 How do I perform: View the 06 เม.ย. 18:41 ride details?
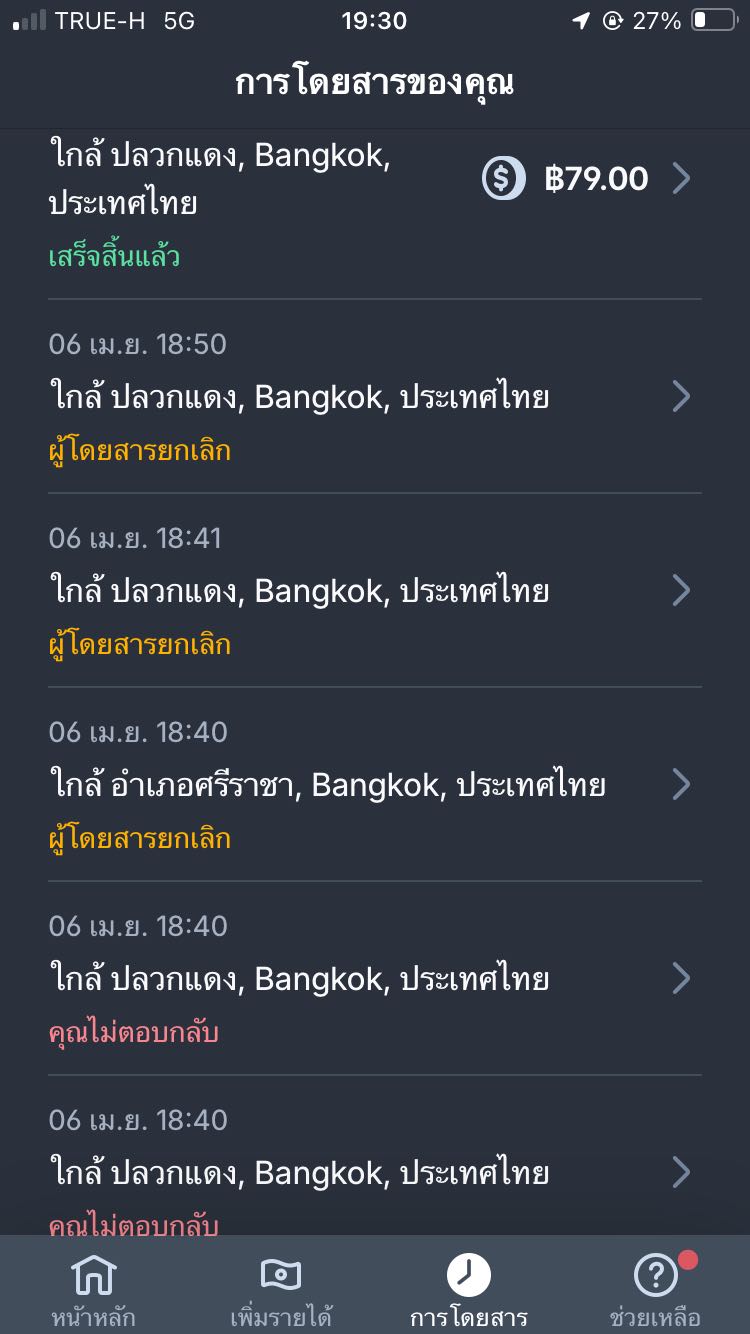pyautogui.click(x=375, y=591)
